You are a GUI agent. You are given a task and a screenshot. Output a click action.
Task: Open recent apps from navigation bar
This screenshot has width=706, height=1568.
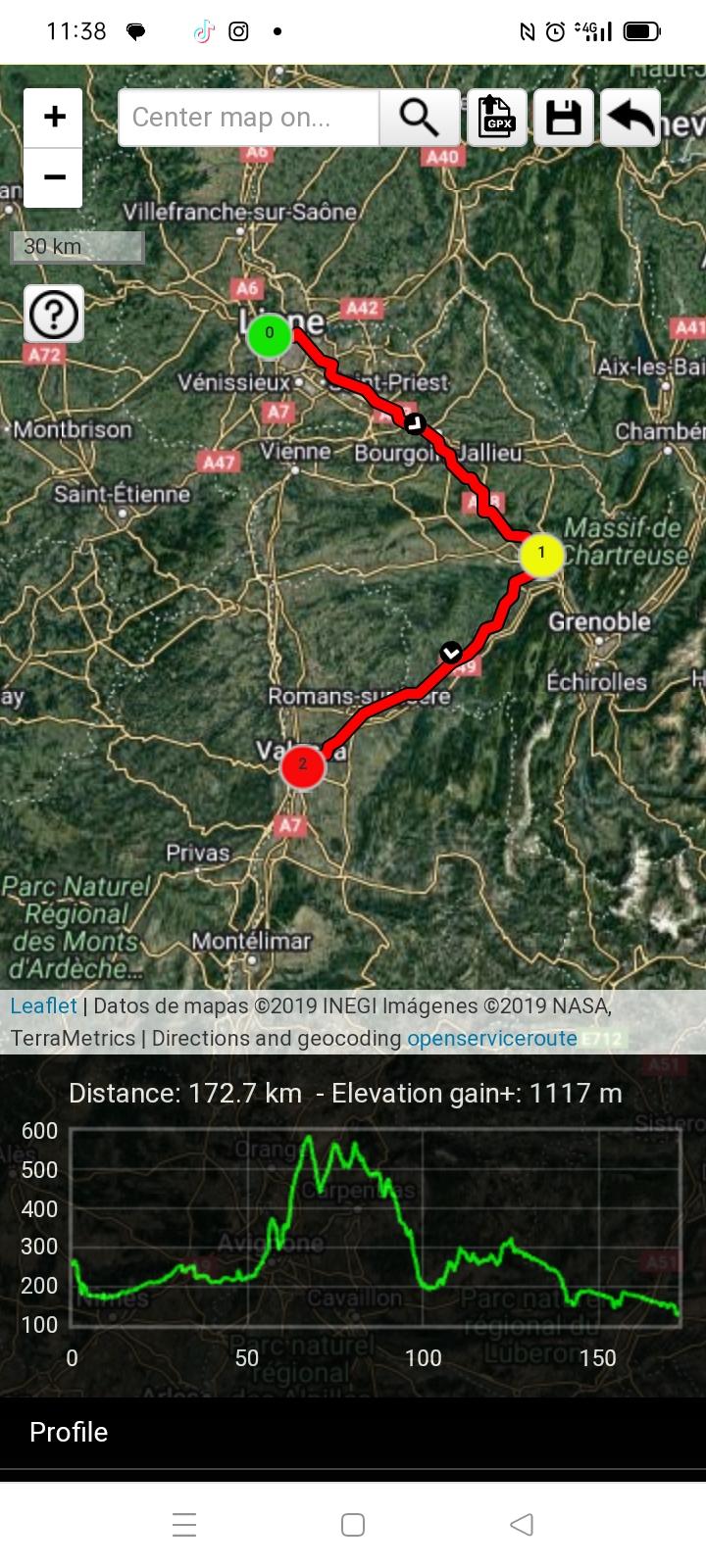pyautogui.click(x=184, y=1525)
